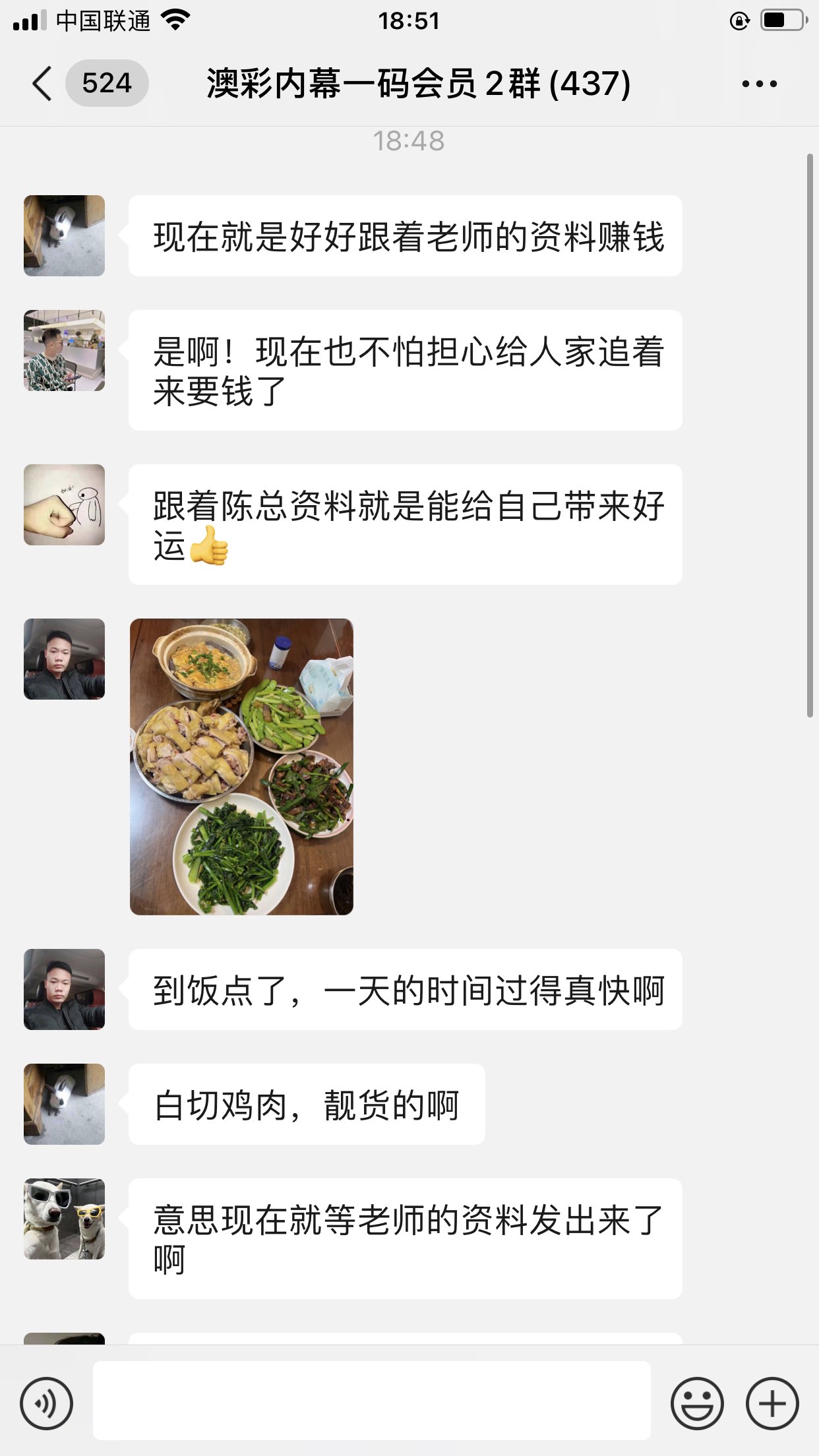Go back to the chat list
This screenshot has width=819, height=1456.
click(x=43, y=84)
